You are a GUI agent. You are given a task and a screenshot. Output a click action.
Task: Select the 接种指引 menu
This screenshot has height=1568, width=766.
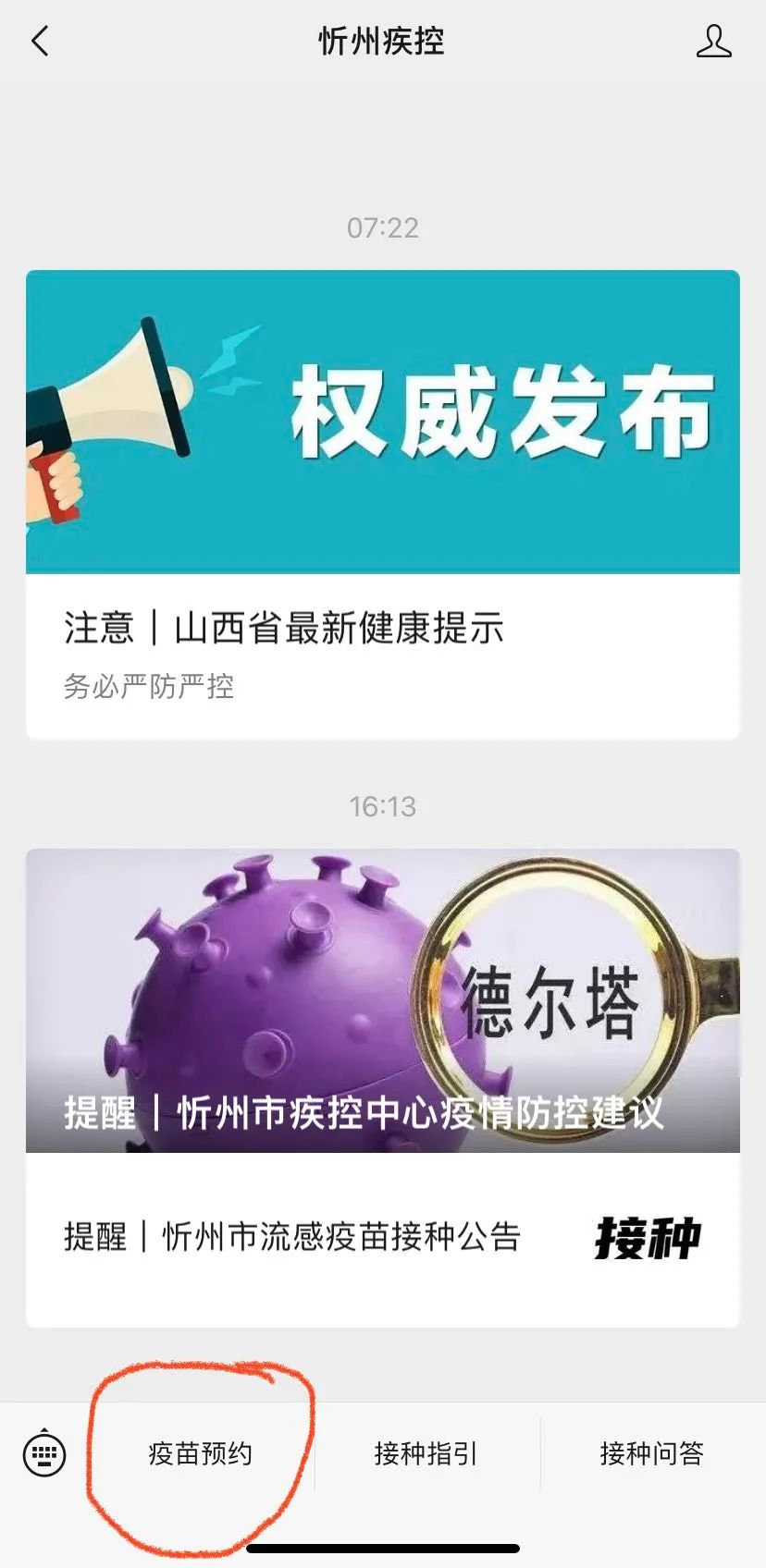(x=426, y=1453)
